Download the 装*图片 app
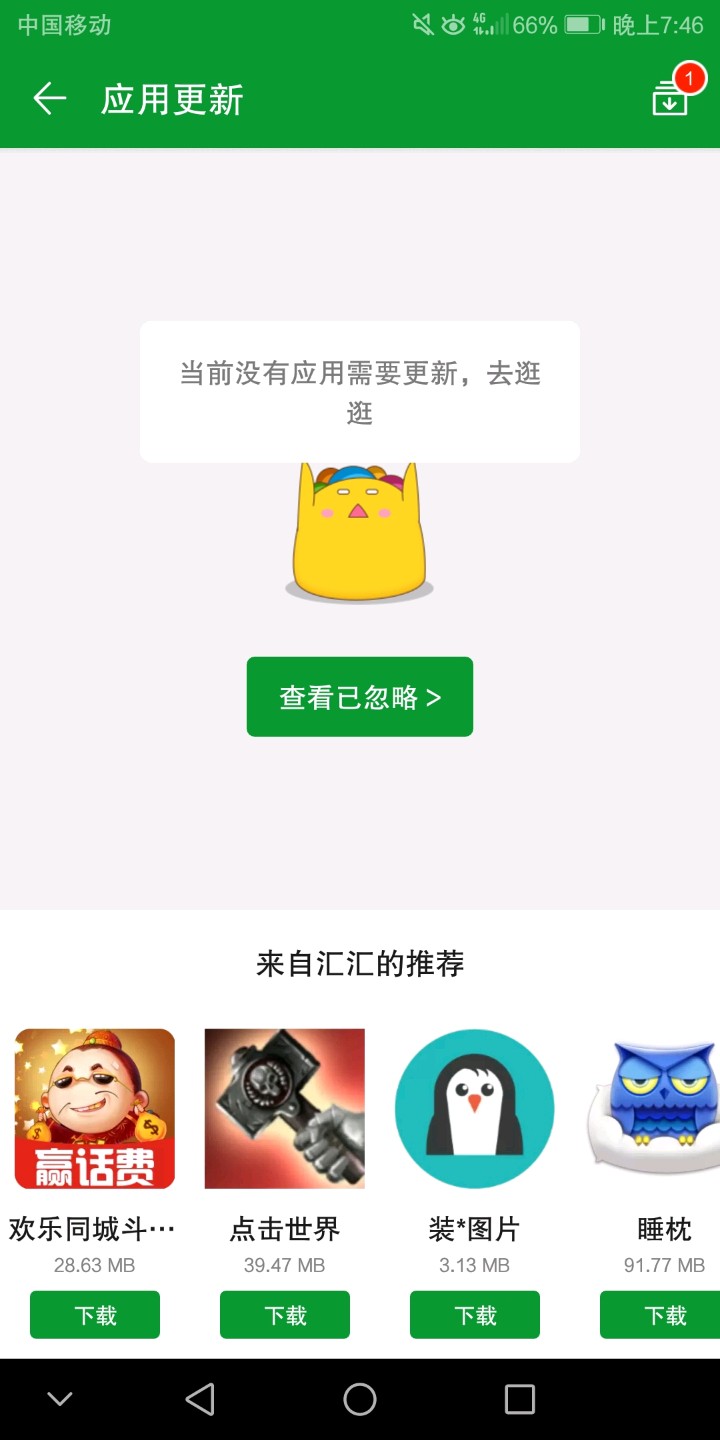The height and width of the screenshot is (1440, 720). [475, 1315]
